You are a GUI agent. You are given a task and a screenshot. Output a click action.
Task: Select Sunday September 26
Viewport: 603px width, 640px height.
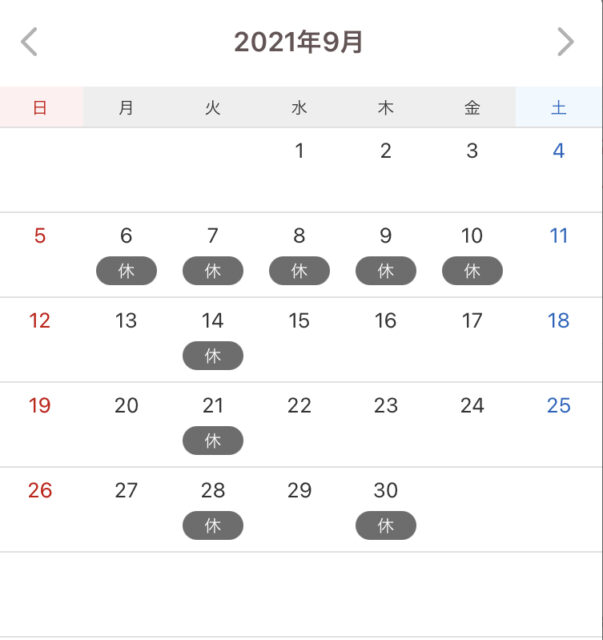pos(40,492)
